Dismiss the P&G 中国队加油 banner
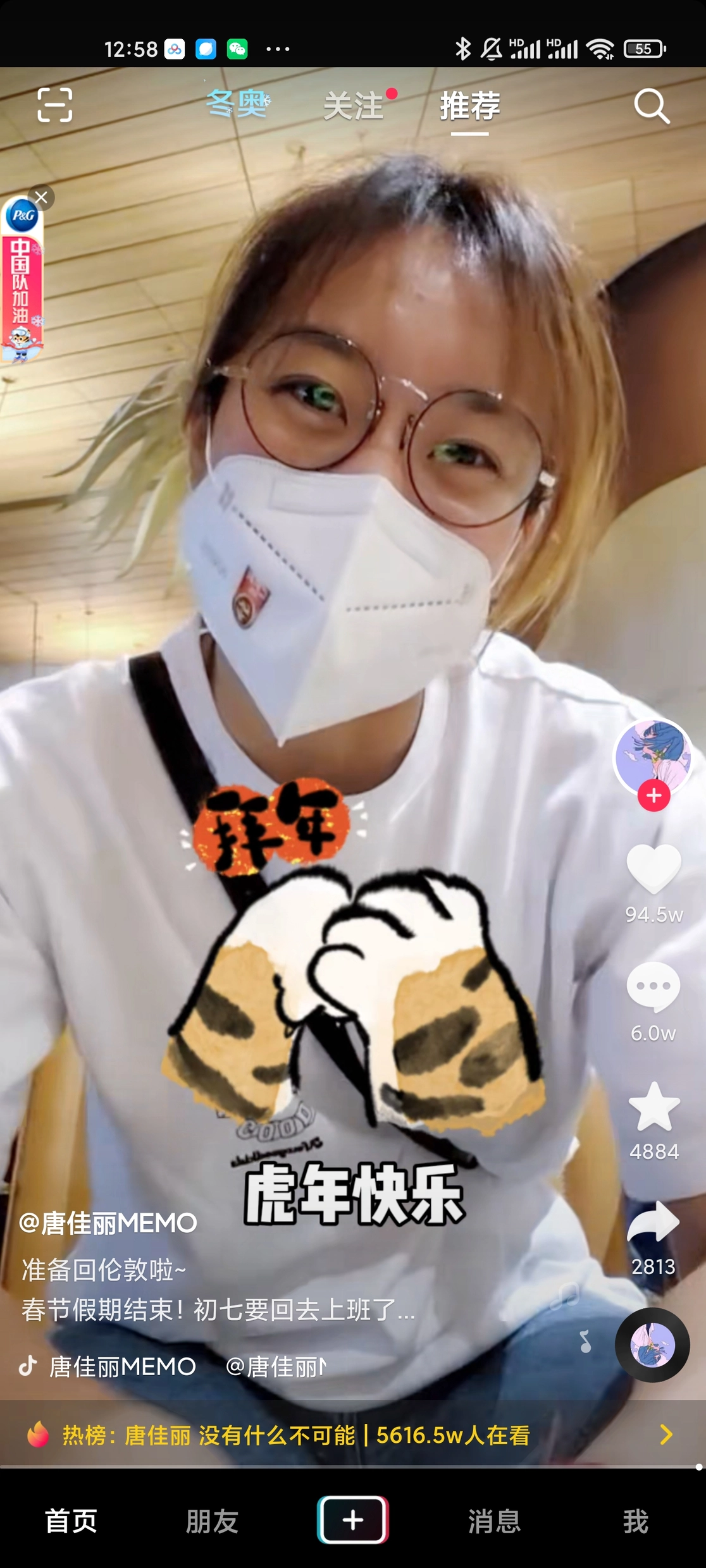The image size is (706, 1568). point(42,197)
